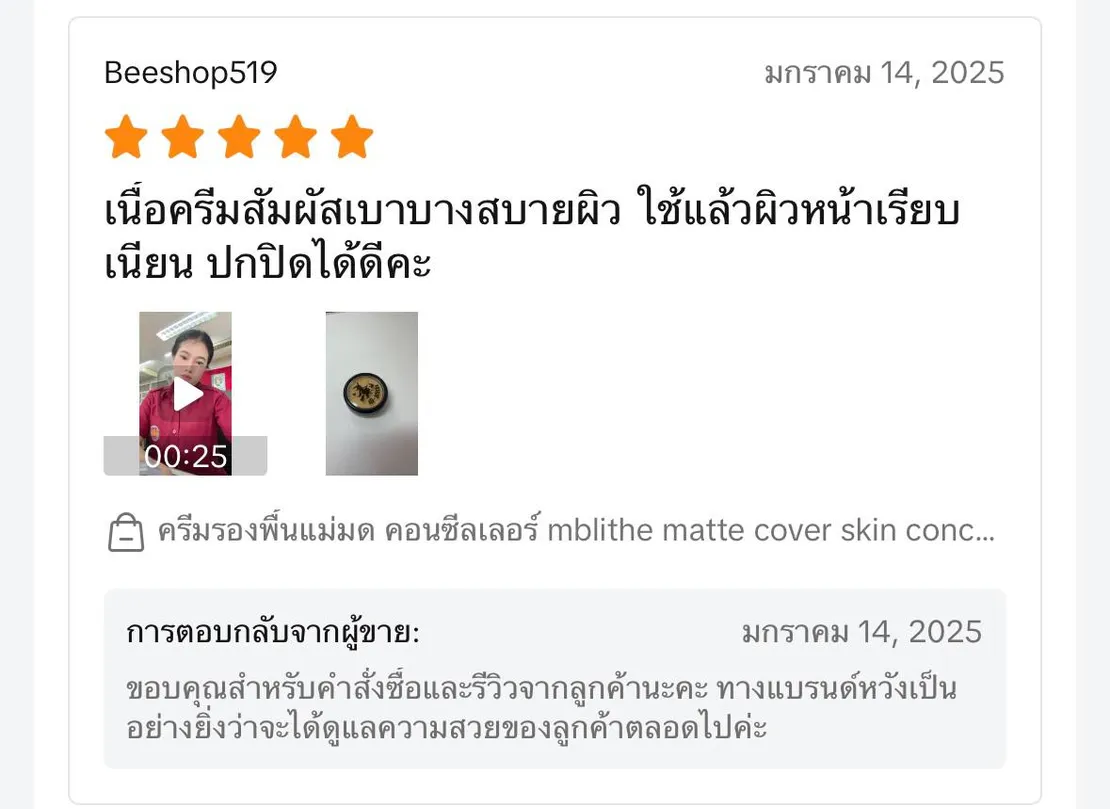The width and height of the screenshot is (1110, 809).
Task: Play Beeshop519's 00:25 review video
Action: (186, 393)
